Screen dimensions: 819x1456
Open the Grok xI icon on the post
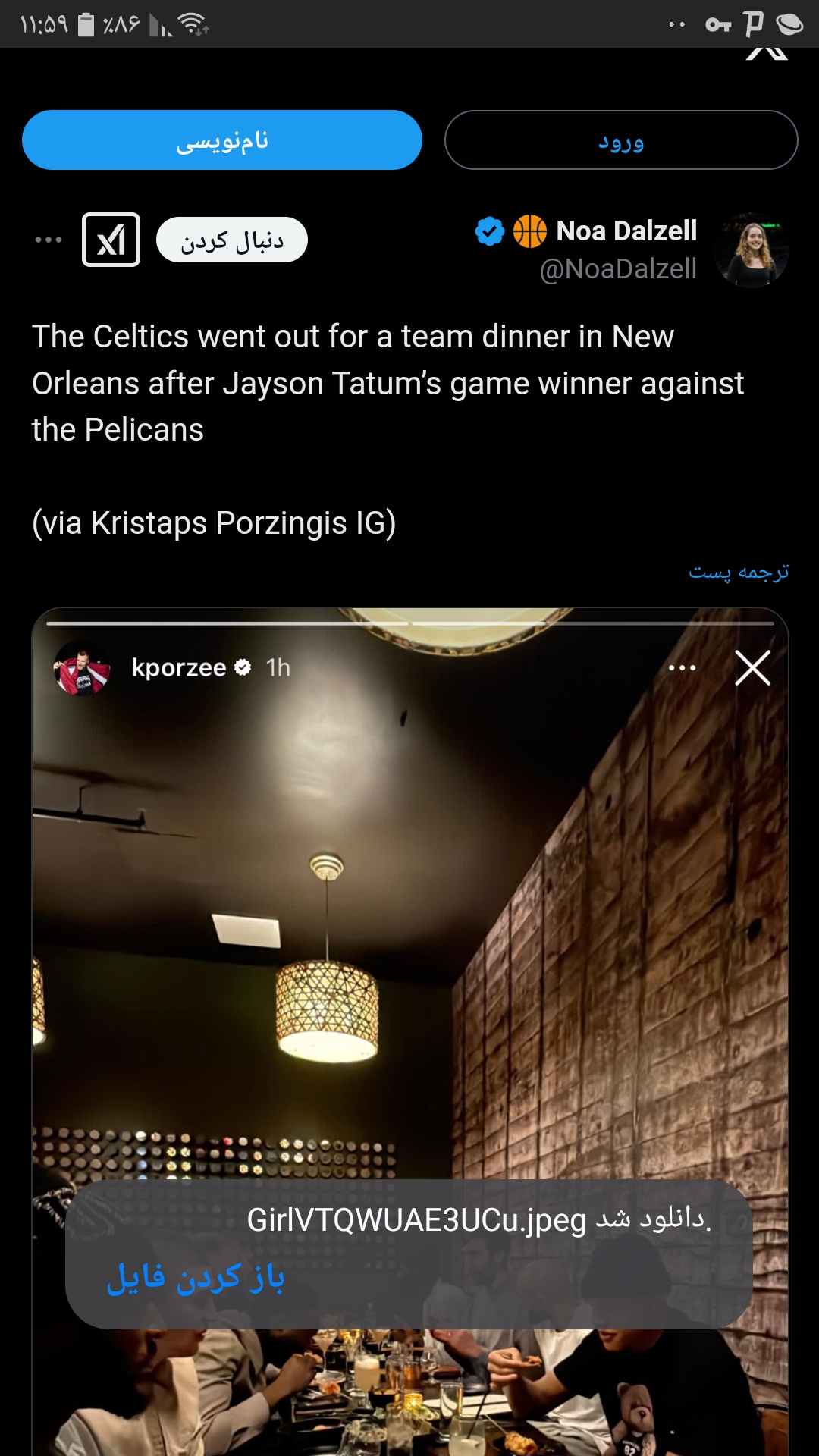[111, 240]
